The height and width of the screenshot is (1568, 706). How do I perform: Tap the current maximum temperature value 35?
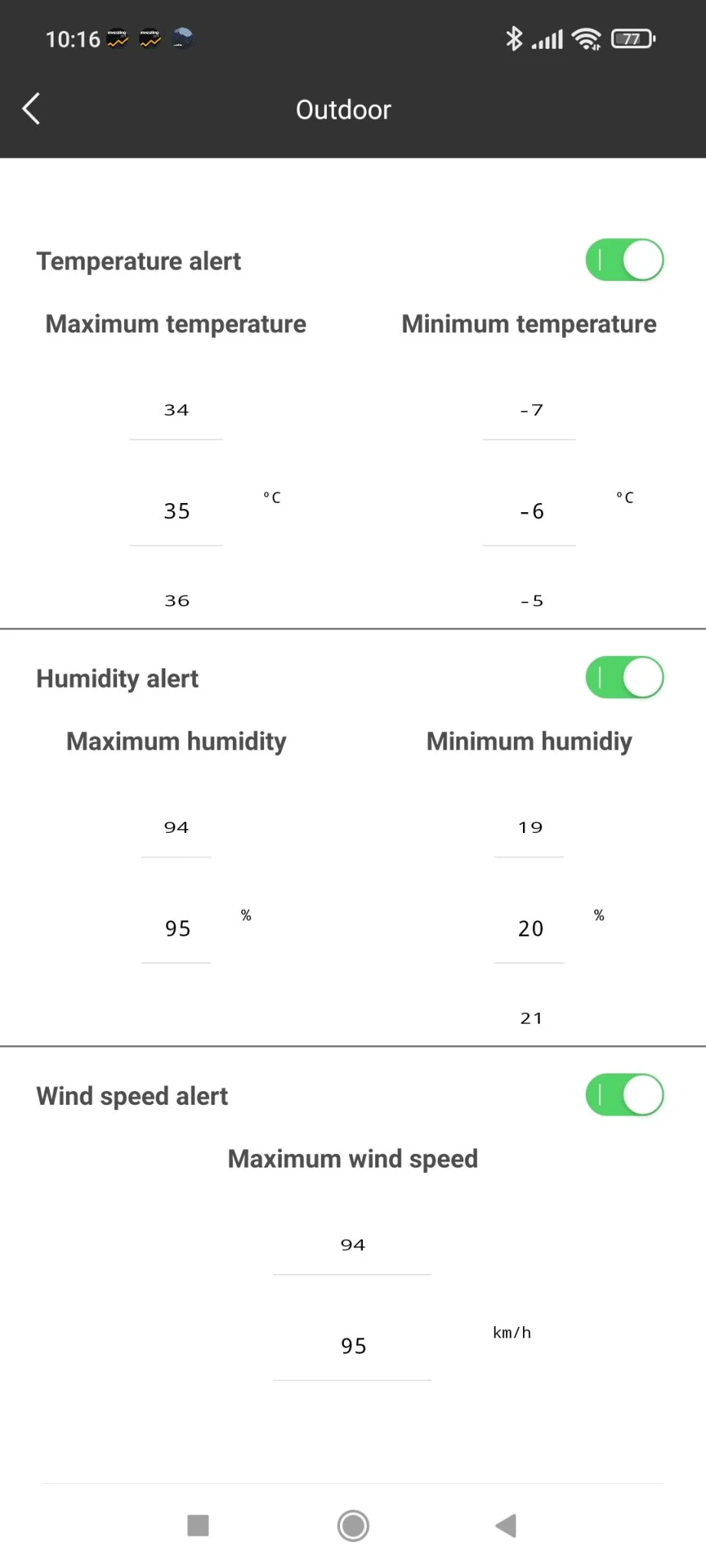(176, 511)
